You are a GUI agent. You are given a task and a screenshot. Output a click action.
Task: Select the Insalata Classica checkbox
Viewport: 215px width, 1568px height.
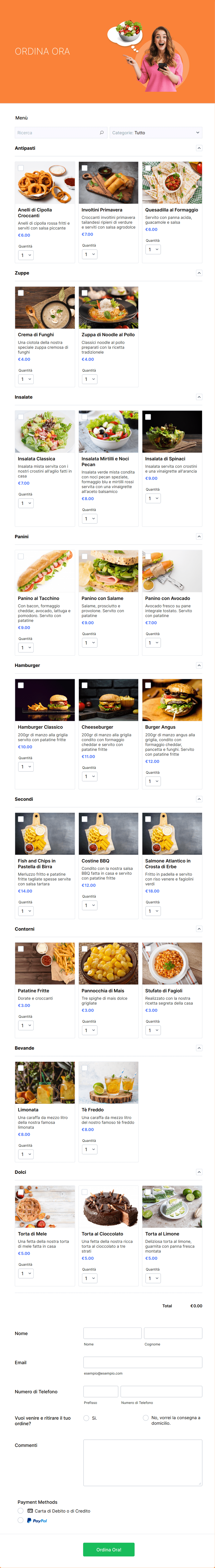(21, 417)
